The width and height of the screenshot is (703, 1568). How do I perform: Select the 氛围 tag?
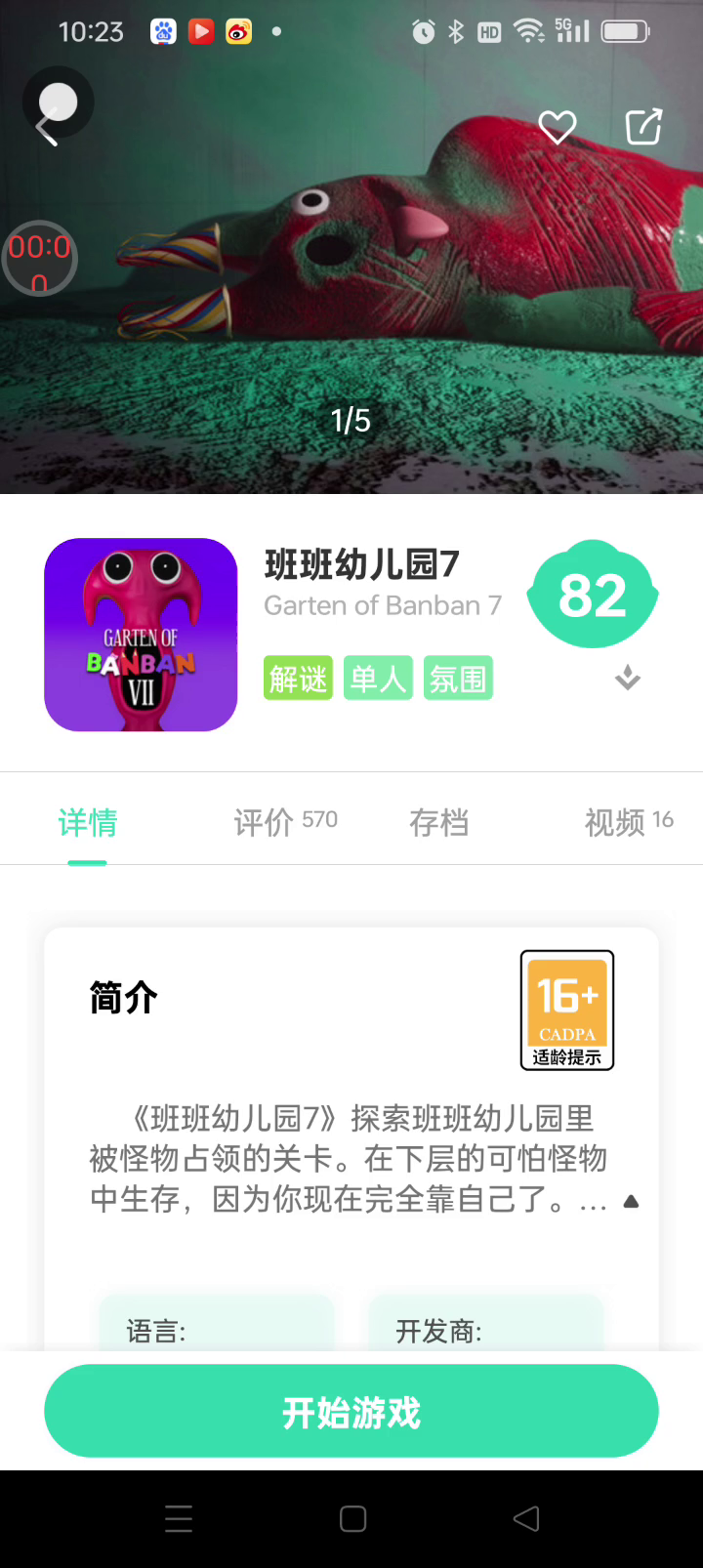458,679
